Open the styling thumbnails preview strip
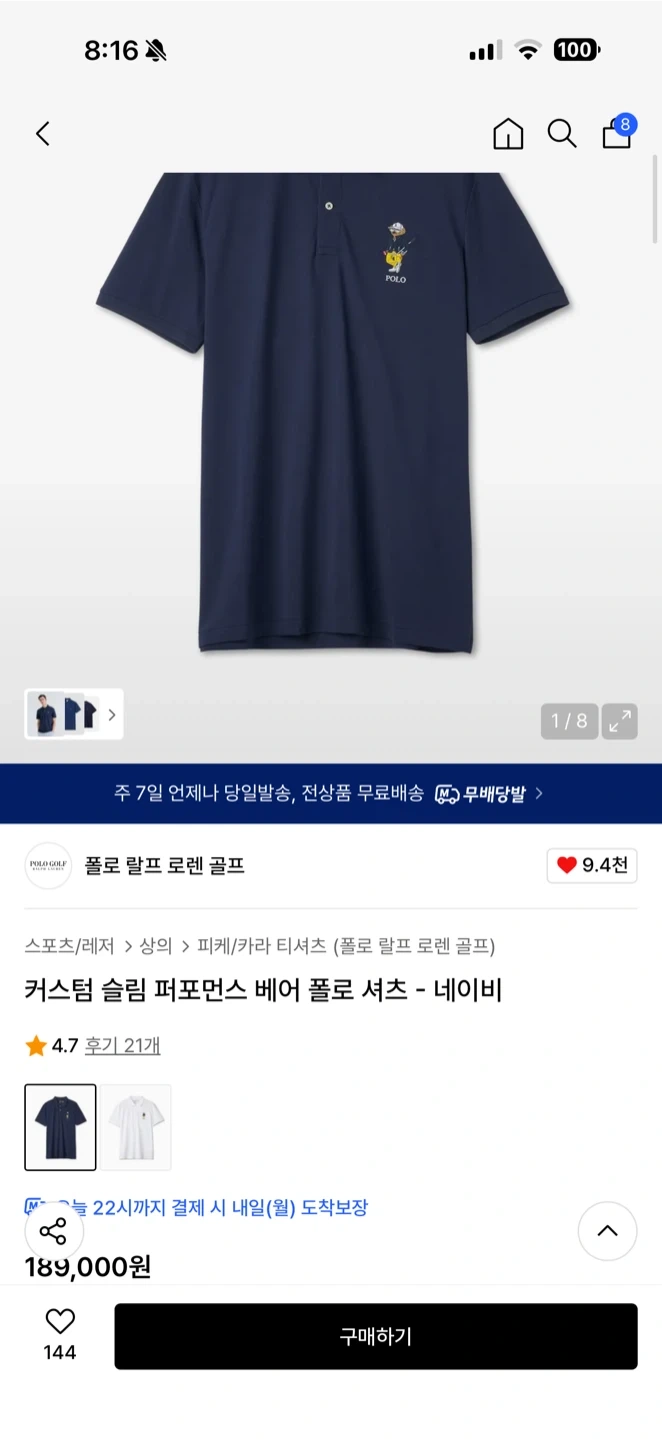The image size is (662, 1440). pyautogui.click(x=74, y=714)
